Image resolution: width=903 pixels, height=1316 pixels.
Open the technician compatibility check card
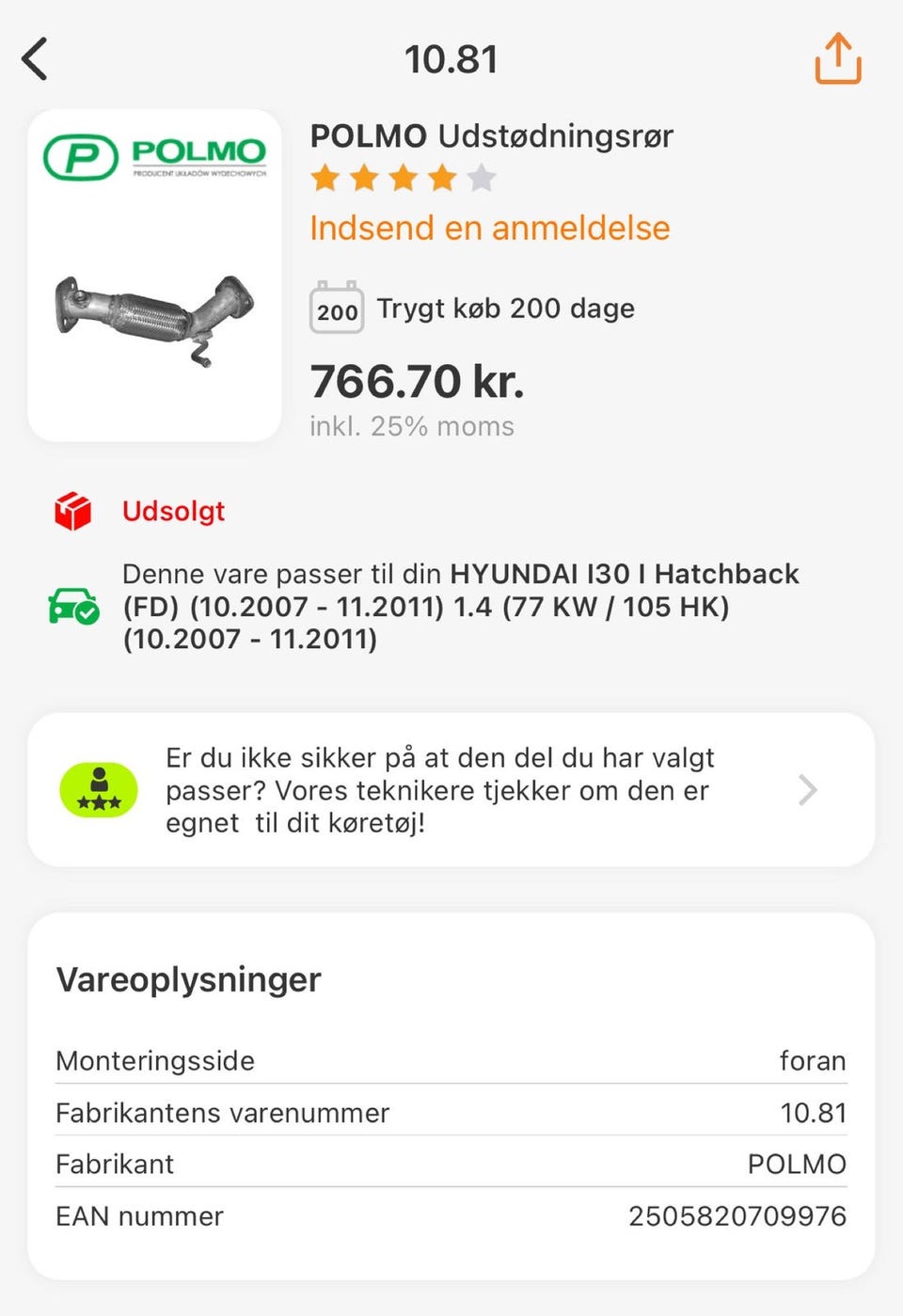pos(451,789)
